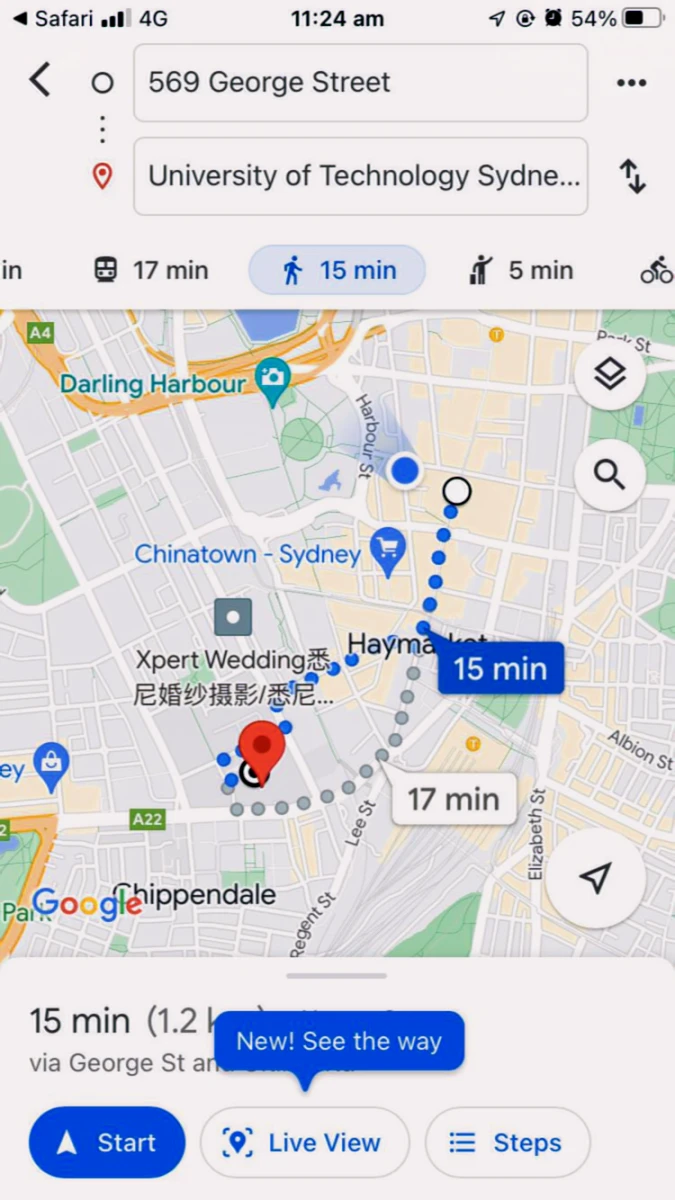Go back with the back arrow
Viewport: 675px width, 1200px height.
click(40, 81)
